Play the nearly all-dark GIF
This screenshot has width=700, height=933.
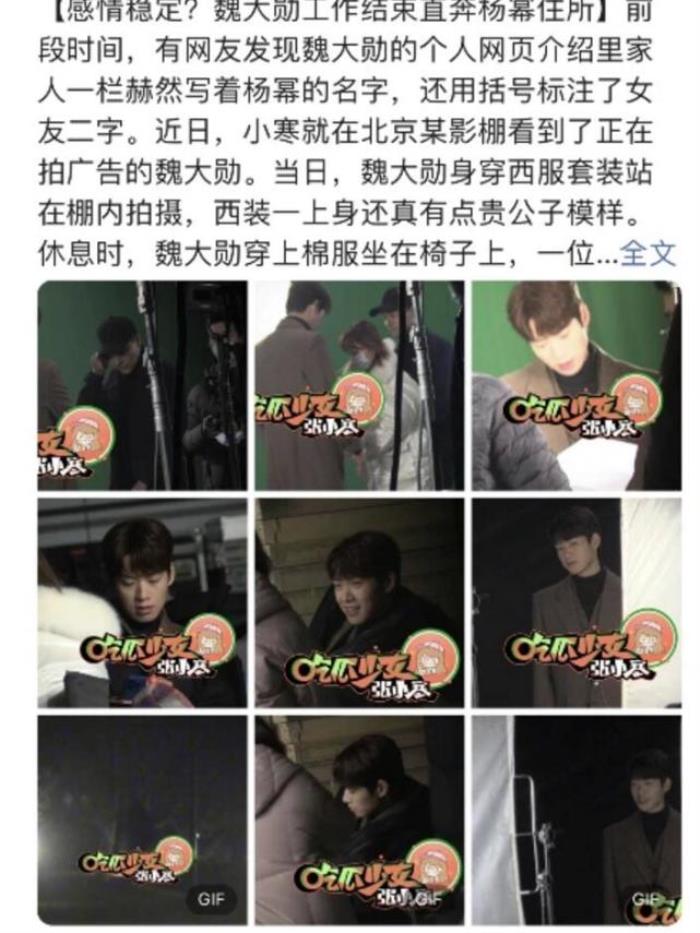[142, 820]
